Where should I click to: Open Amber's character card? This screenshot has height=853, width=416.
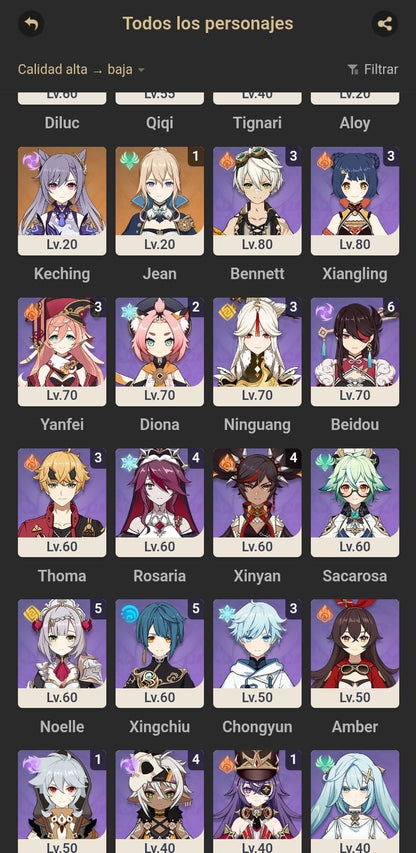pyautogui.click(x=355, y=654)
